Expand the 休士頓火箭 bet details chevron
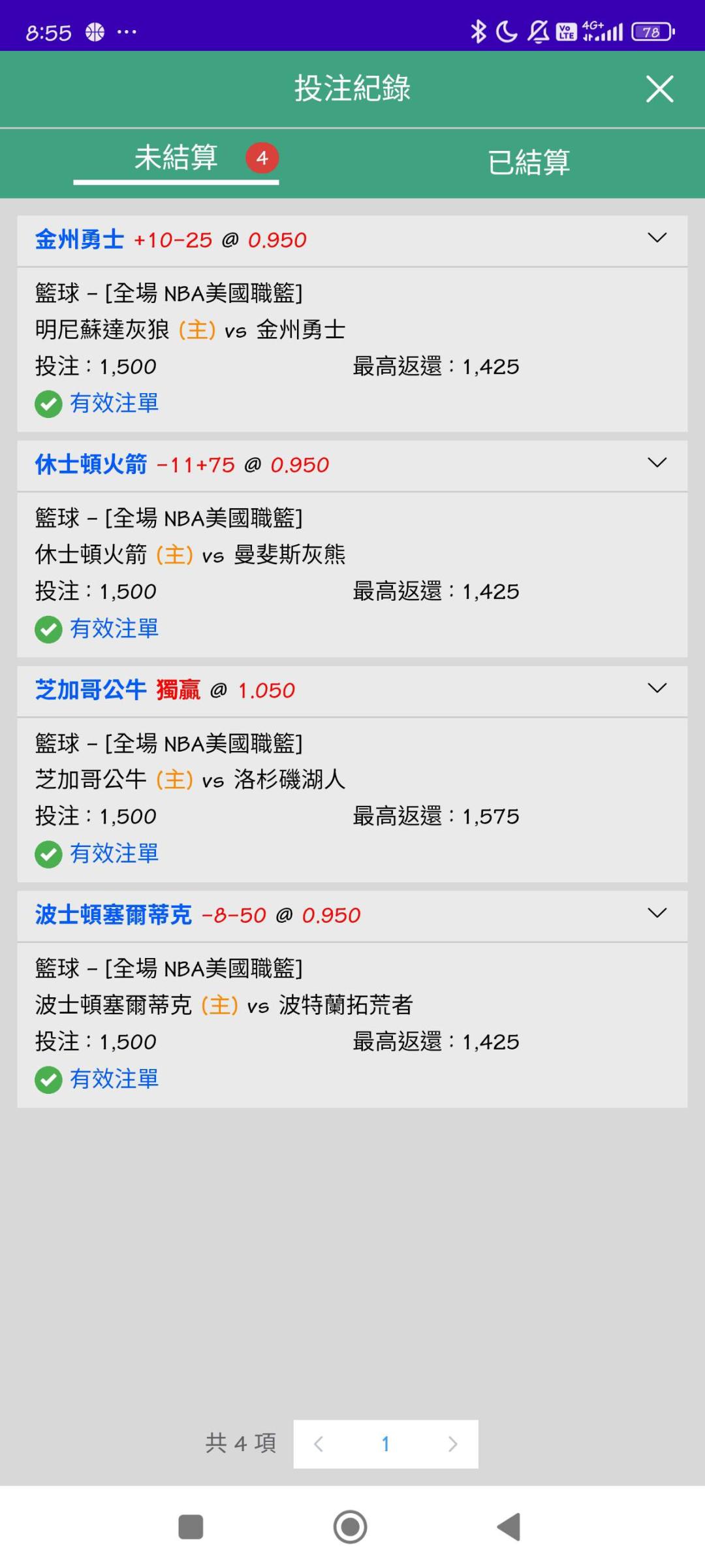This screenshot has width=705, height=1568. point(657,462)
